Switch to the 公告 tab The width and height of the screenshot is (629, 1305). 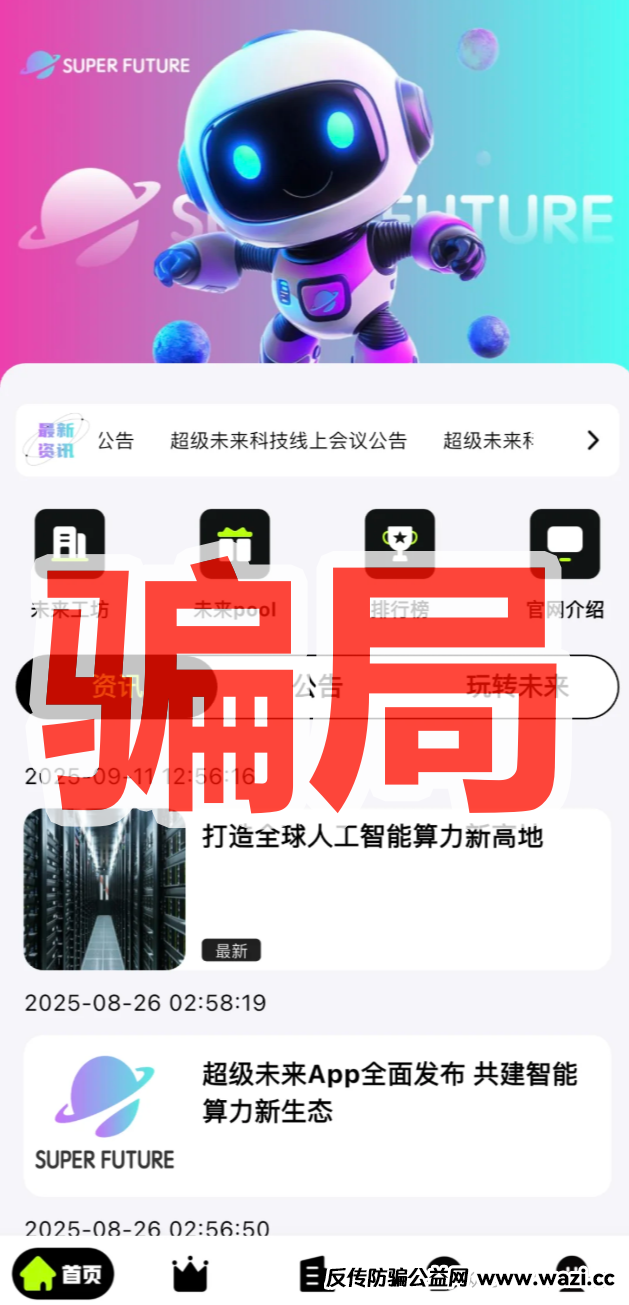[317, 687]
